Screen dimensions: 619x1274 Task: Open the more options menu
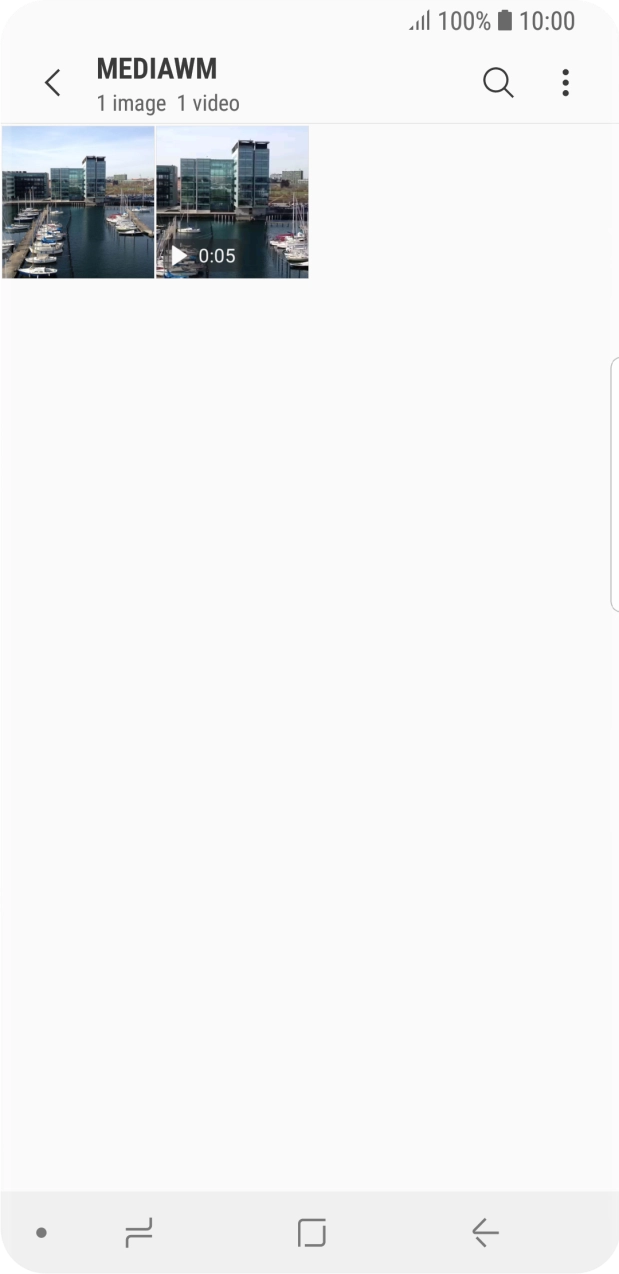(x=565, y=83)
